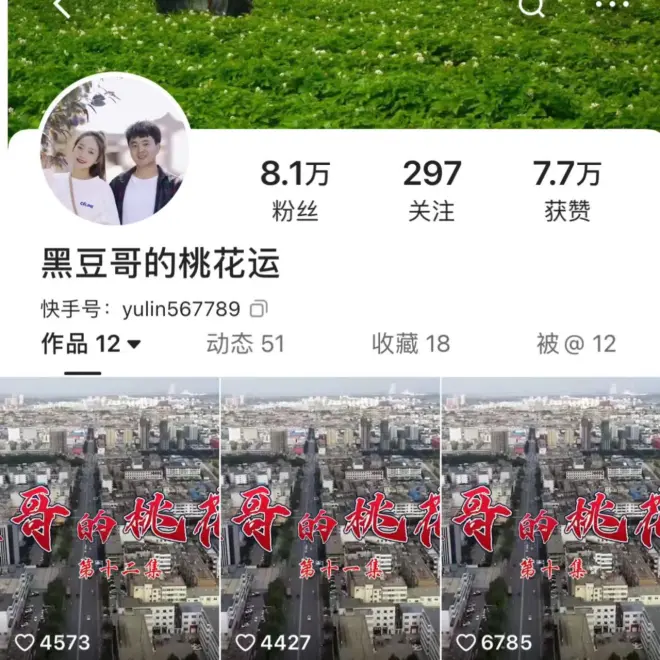This screenshot has height=660, width=660.
Task: Open search on this profile
Action: click(532, 8)
